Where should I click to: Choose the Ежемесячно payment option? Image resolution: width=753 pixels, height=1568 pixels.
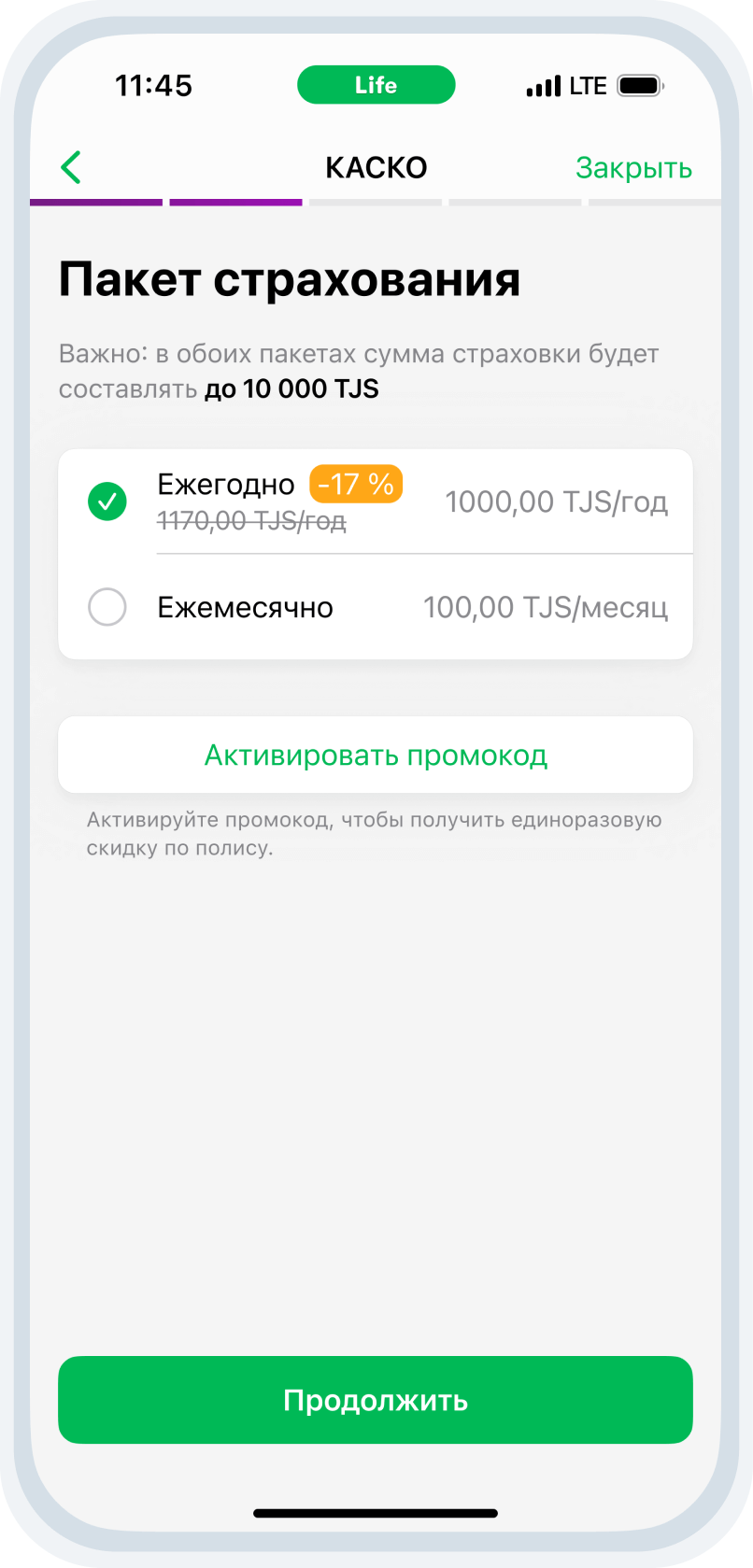pos(376,607)
